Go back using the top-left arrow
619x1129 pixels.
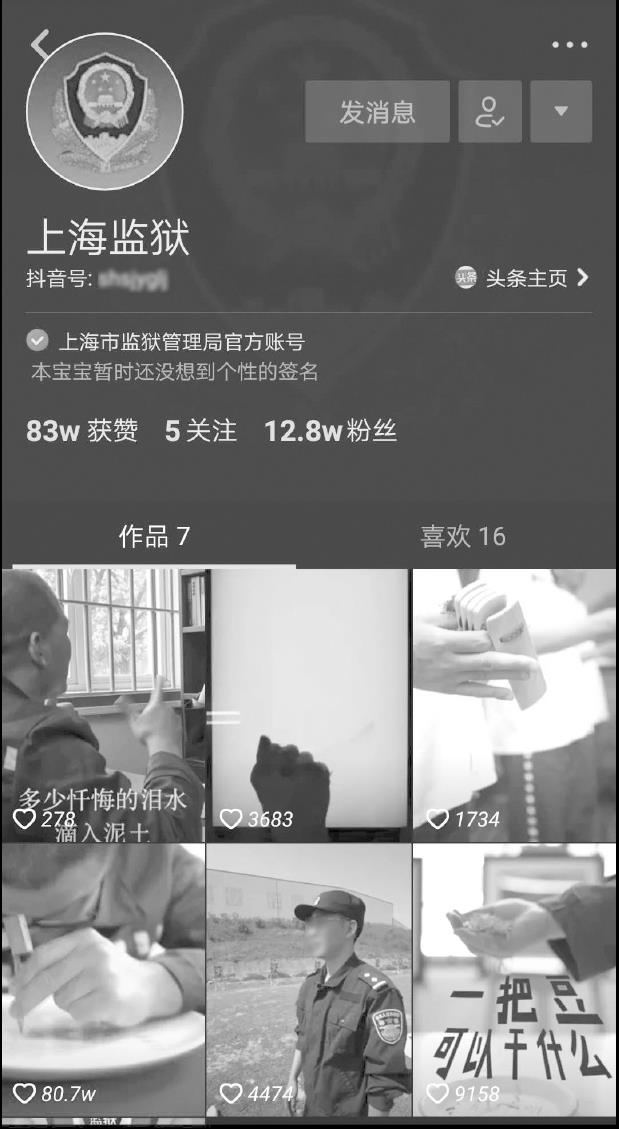pos(40,43)
